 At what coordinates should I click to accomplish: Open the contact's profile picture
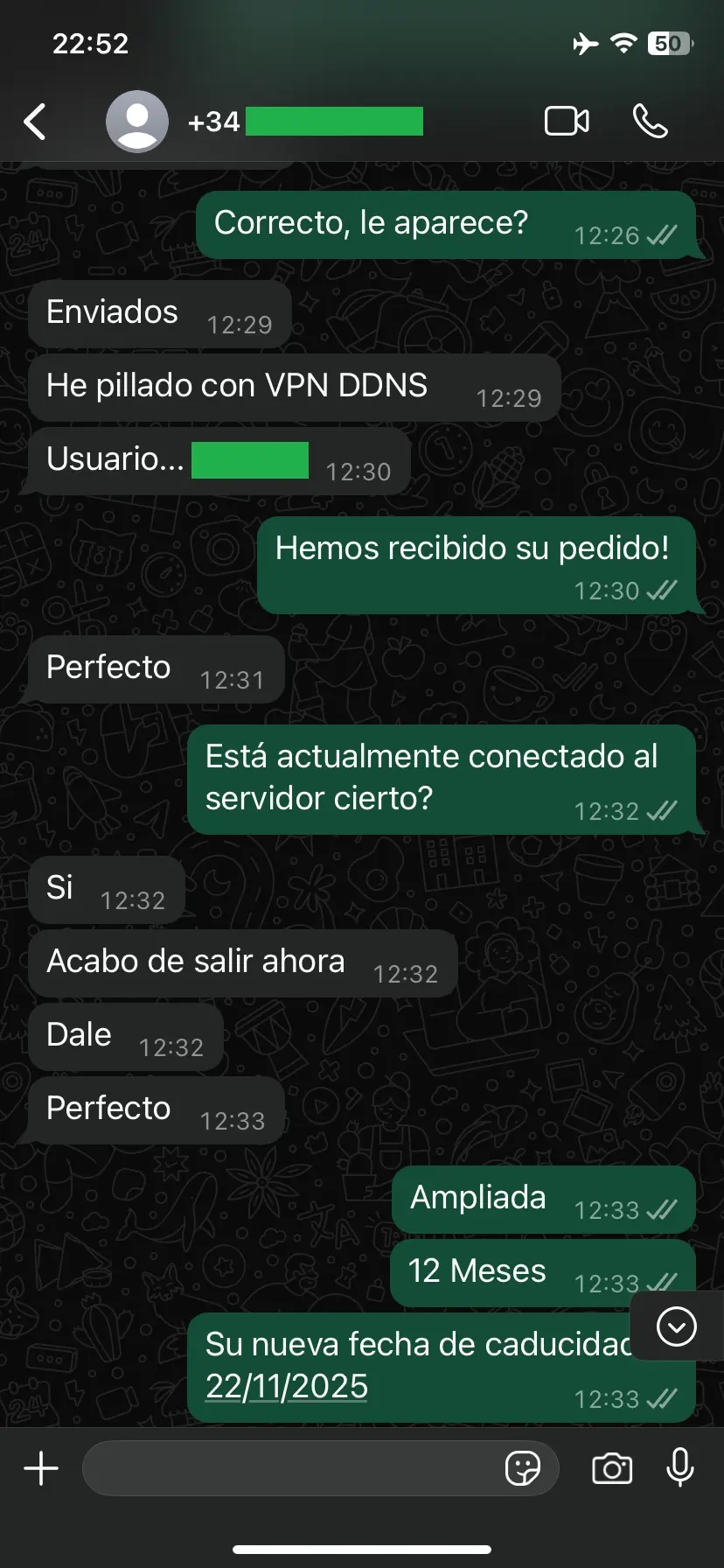click(x=137, y=122)
